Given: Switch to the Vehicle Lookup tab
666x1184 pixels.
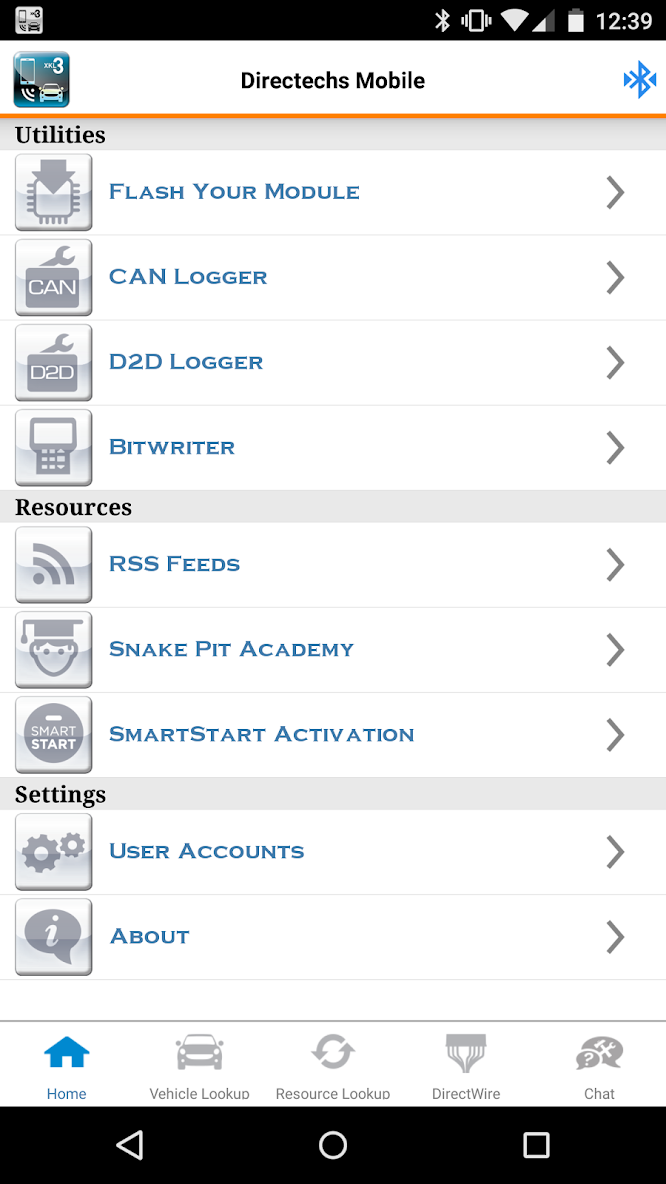Looking at the screenshot, I should click(200, 1066).
